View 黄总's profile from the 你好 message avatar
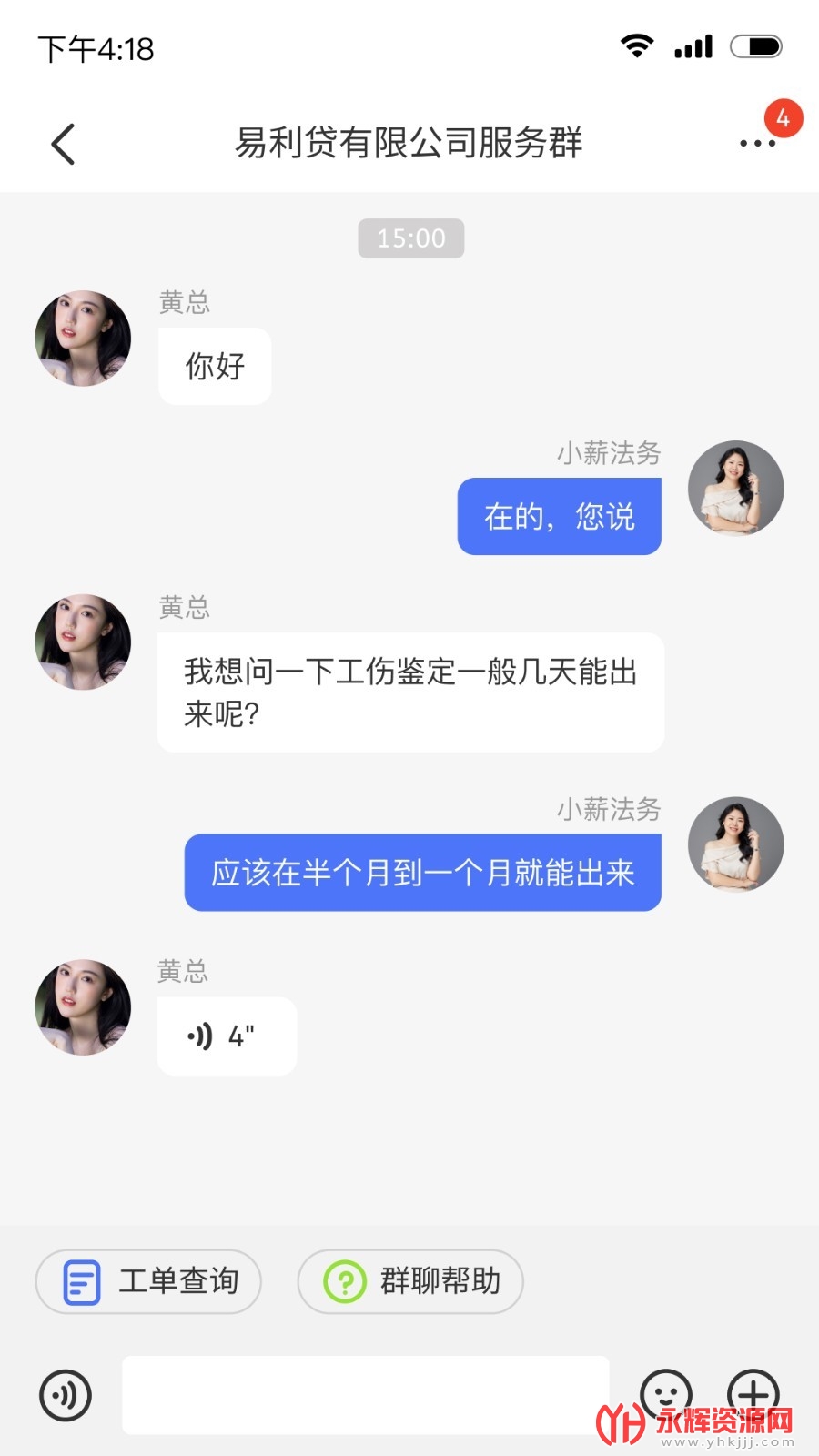The width and height of the screenshot is (819, 1456). click(83, 339)
